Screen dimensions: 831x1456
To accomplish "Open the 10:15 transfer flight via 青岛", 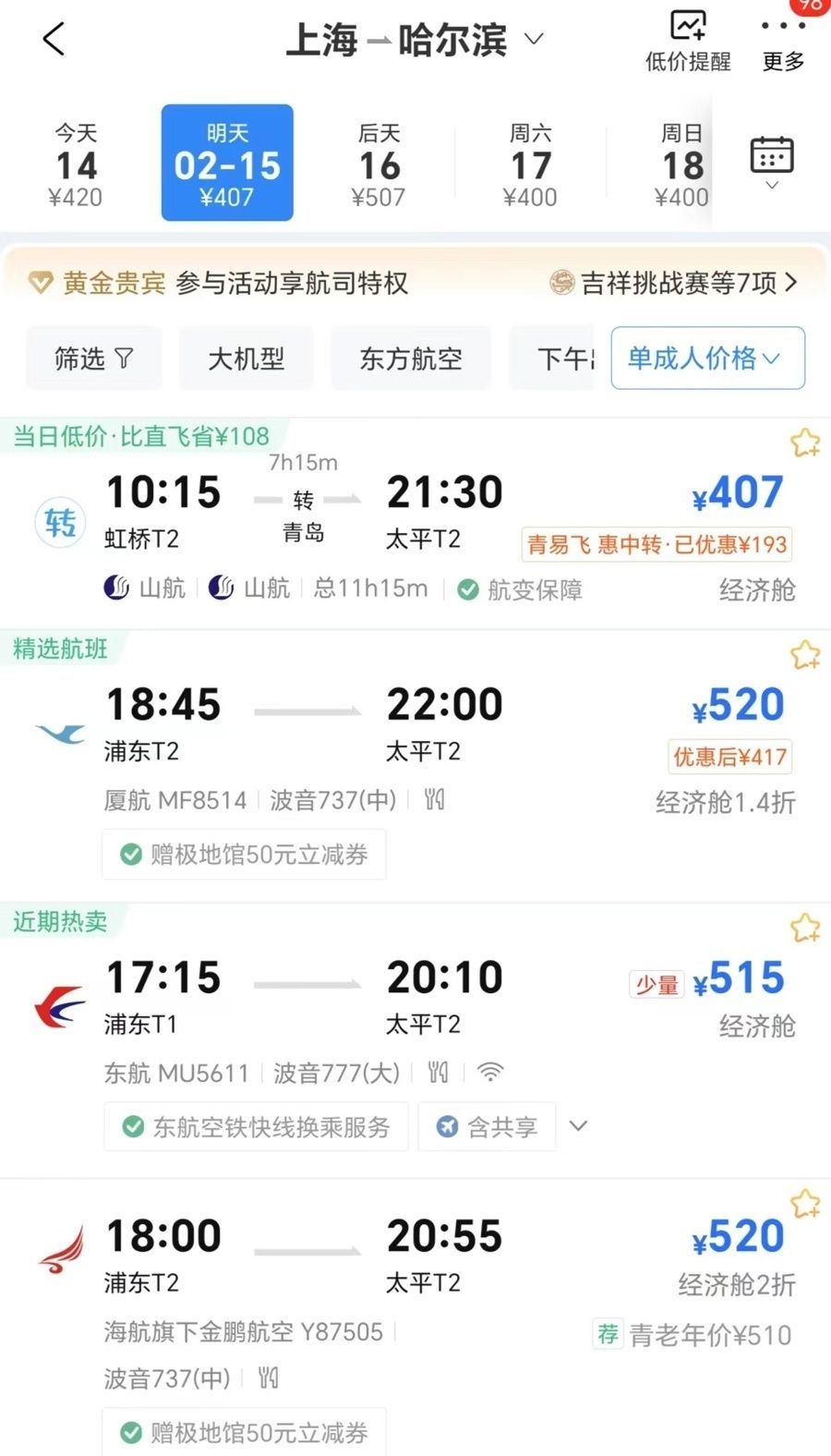I will coord(369,517).
